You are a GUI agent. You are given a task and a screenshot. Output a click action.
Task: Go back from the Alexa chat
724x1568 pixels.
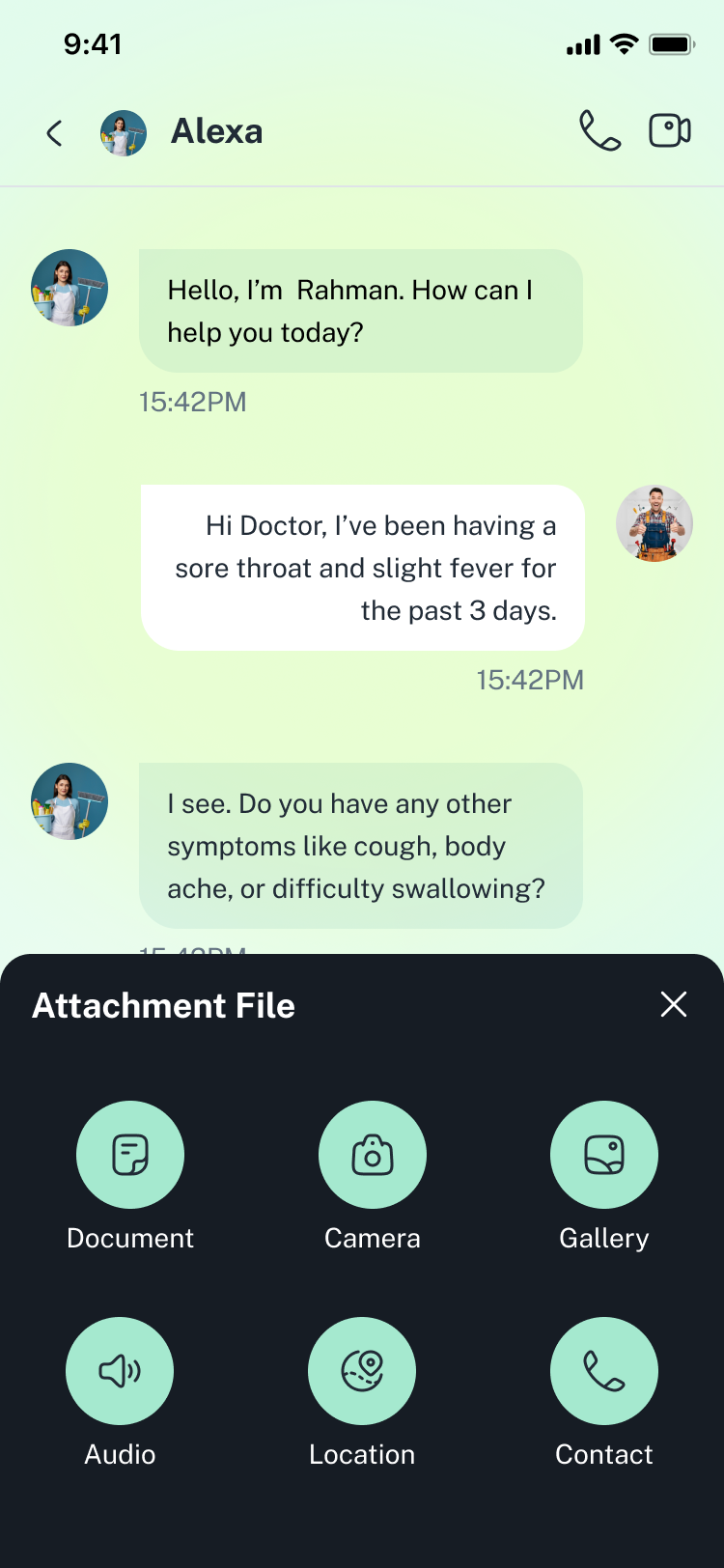(55, 133)
